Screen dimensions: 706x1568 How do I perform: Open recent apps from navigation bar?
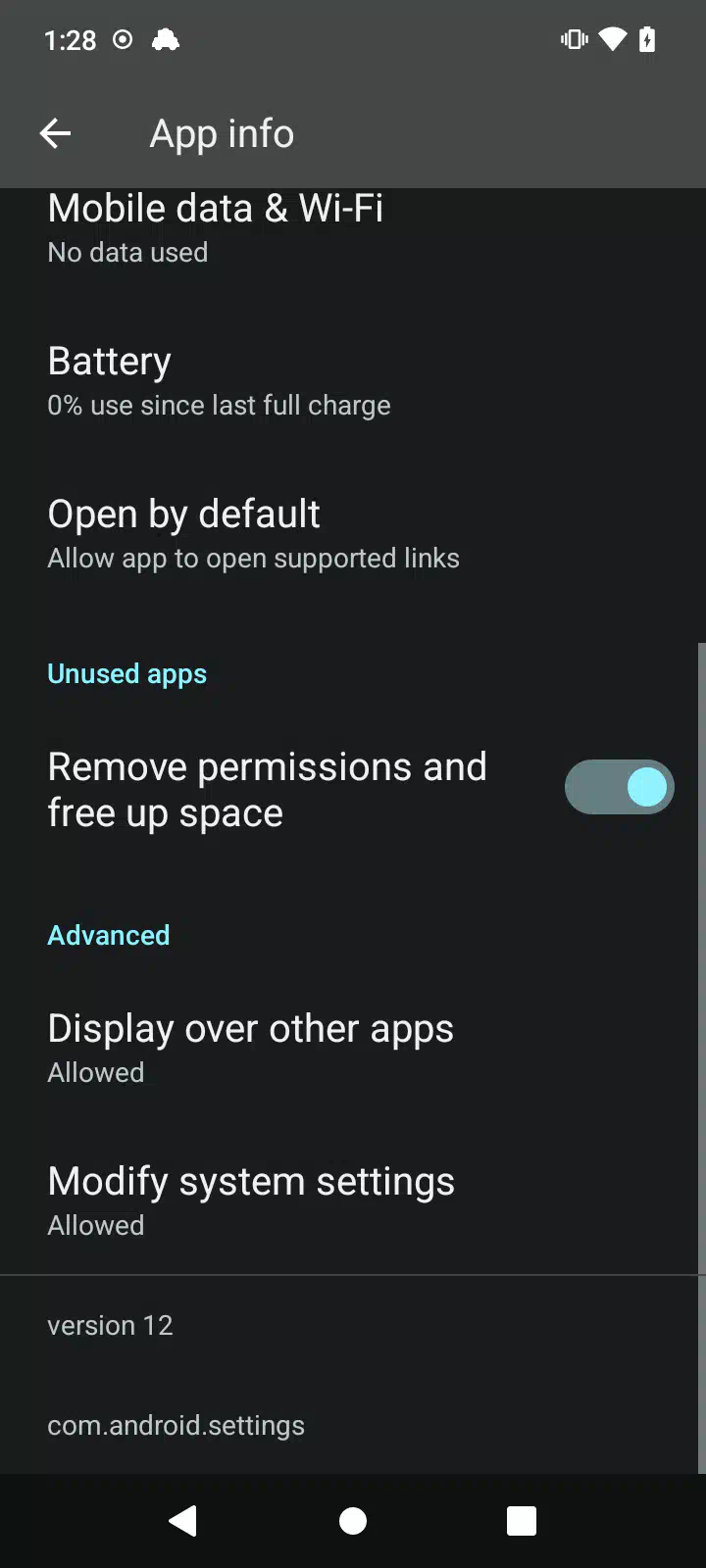coord(521,1521)
